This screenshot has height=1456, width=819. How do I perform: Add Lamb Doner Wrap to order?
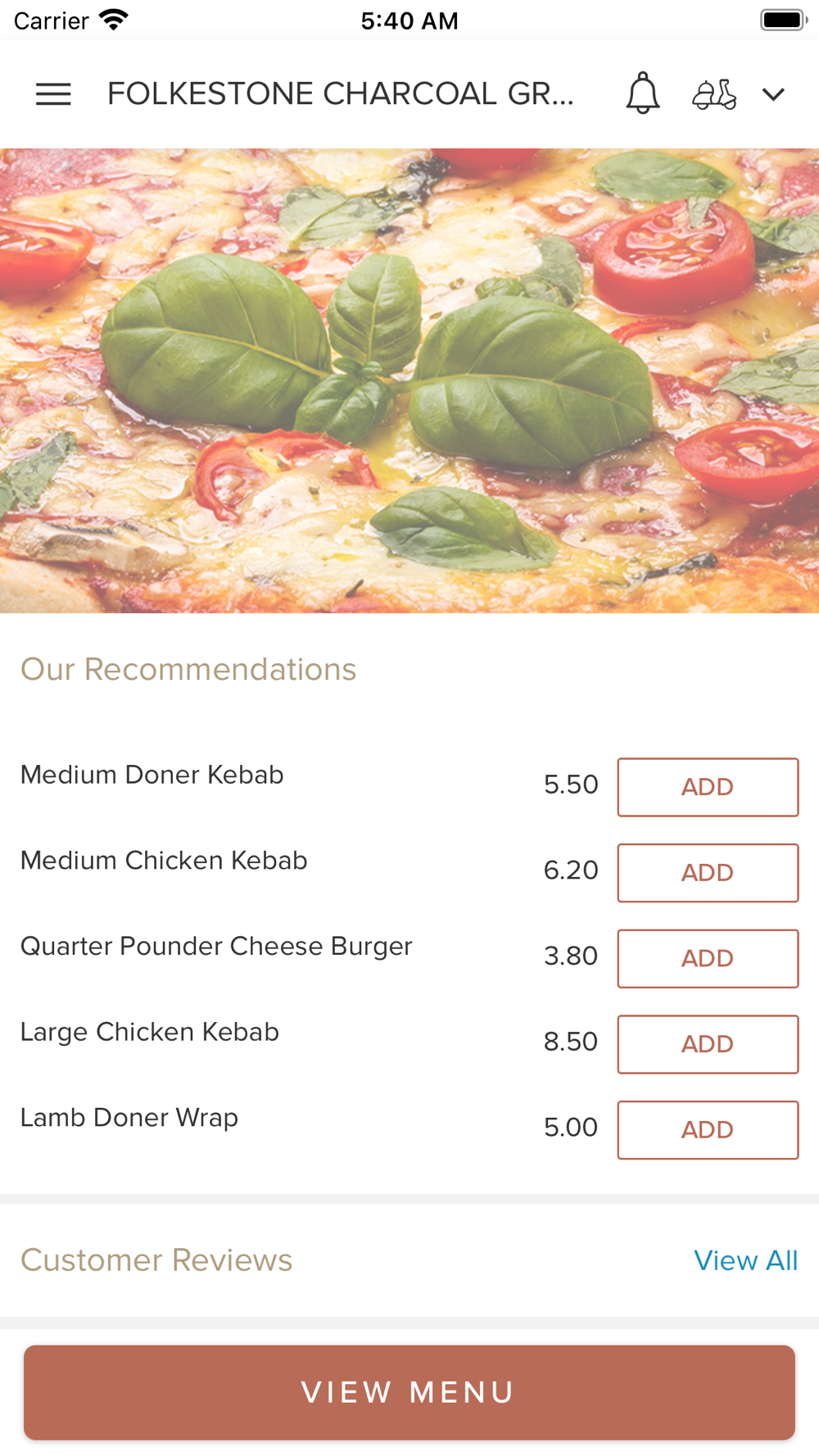708,1130
